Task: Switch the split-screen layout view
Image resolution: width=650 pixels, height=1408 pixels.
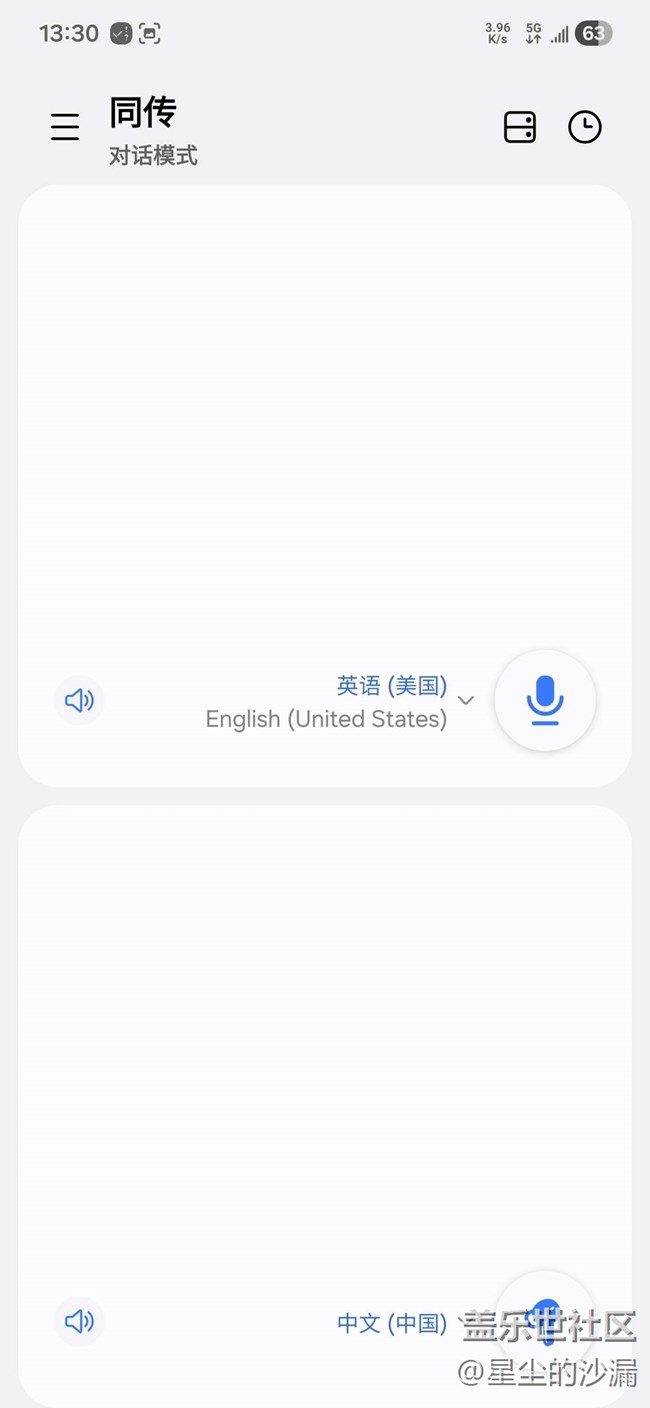Action: coord(519,127)
